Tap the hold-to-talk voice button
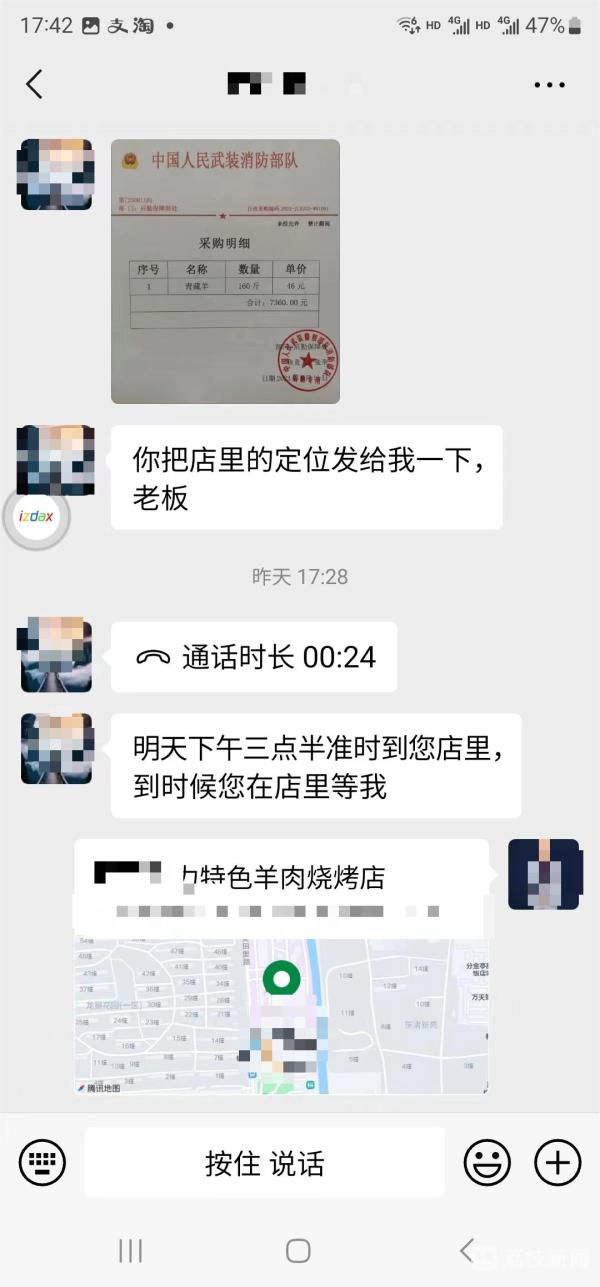The height and width of the screenshot is (1287, 600). (264, 1163)
